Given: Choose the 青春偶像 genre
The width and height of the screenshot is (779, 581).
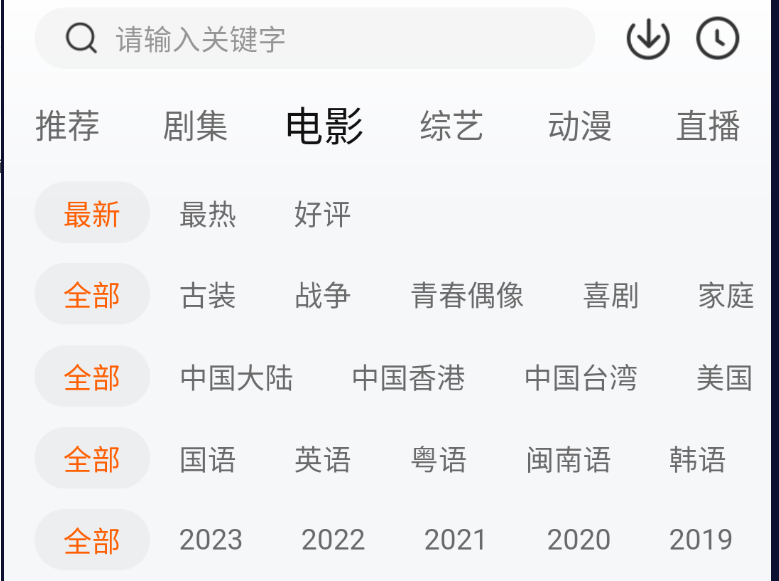Looking at the screenshot, I should click(x=467, y=296).
